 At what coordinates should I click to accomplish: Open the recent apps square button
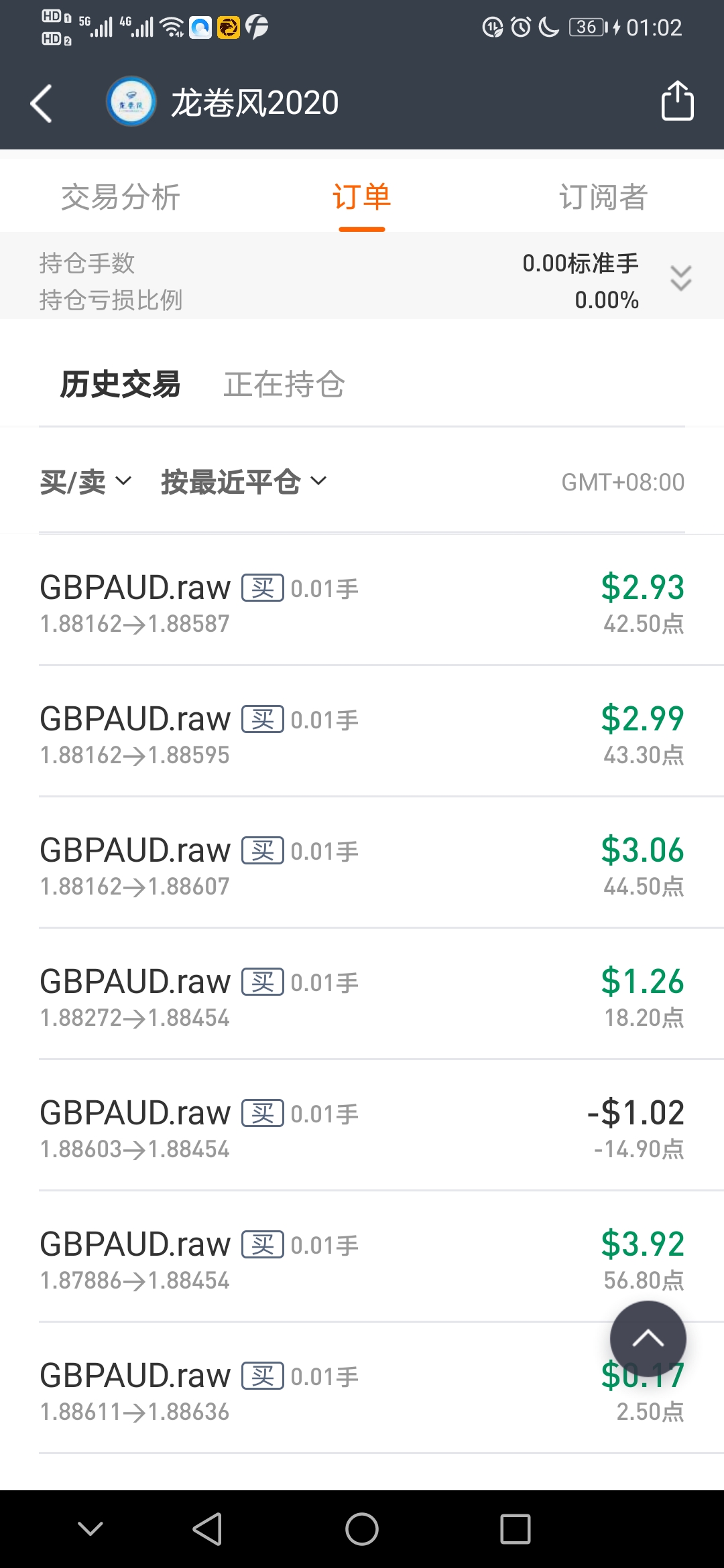point(516,1529)
